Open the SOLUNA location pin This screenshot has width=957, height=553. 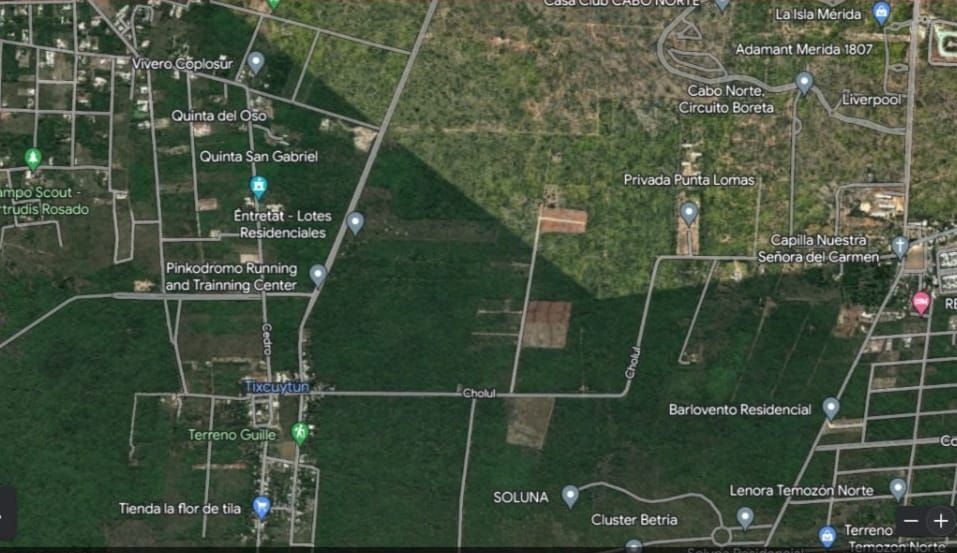[570, 494]
